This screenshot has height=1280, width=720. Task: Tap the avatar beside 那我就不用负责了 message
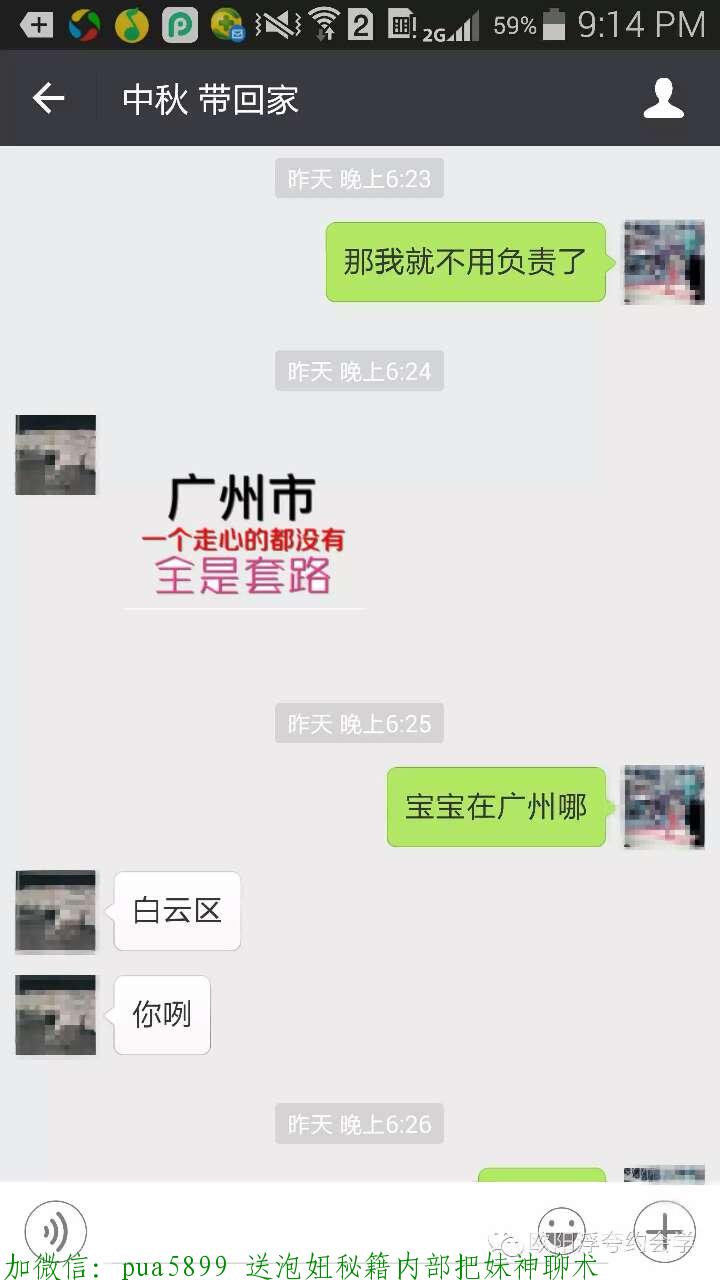point(664,262)
